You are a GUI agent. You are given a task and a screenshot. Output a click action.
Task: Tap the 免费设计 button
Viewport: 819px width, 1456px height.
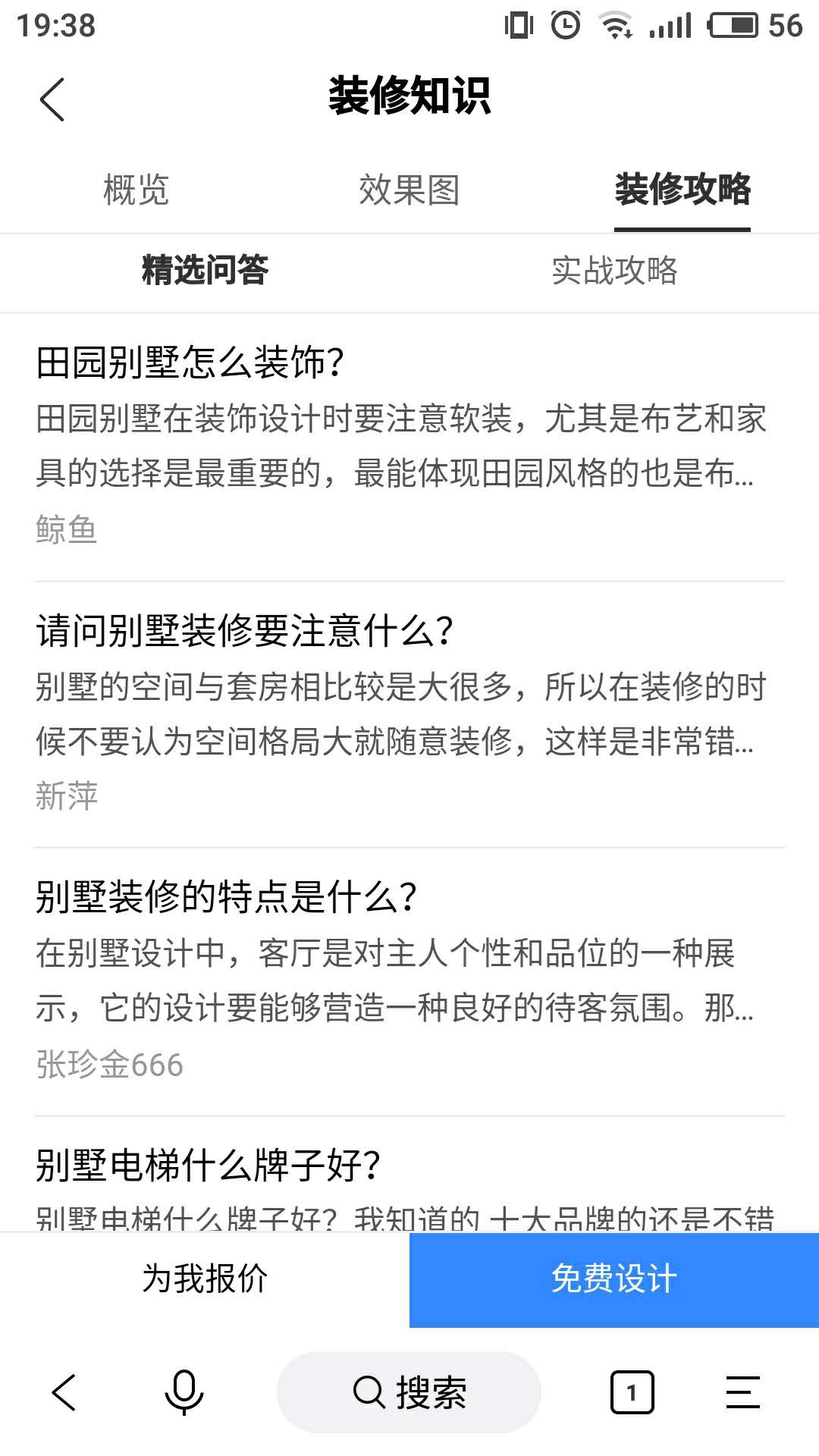pos(614,1279)
